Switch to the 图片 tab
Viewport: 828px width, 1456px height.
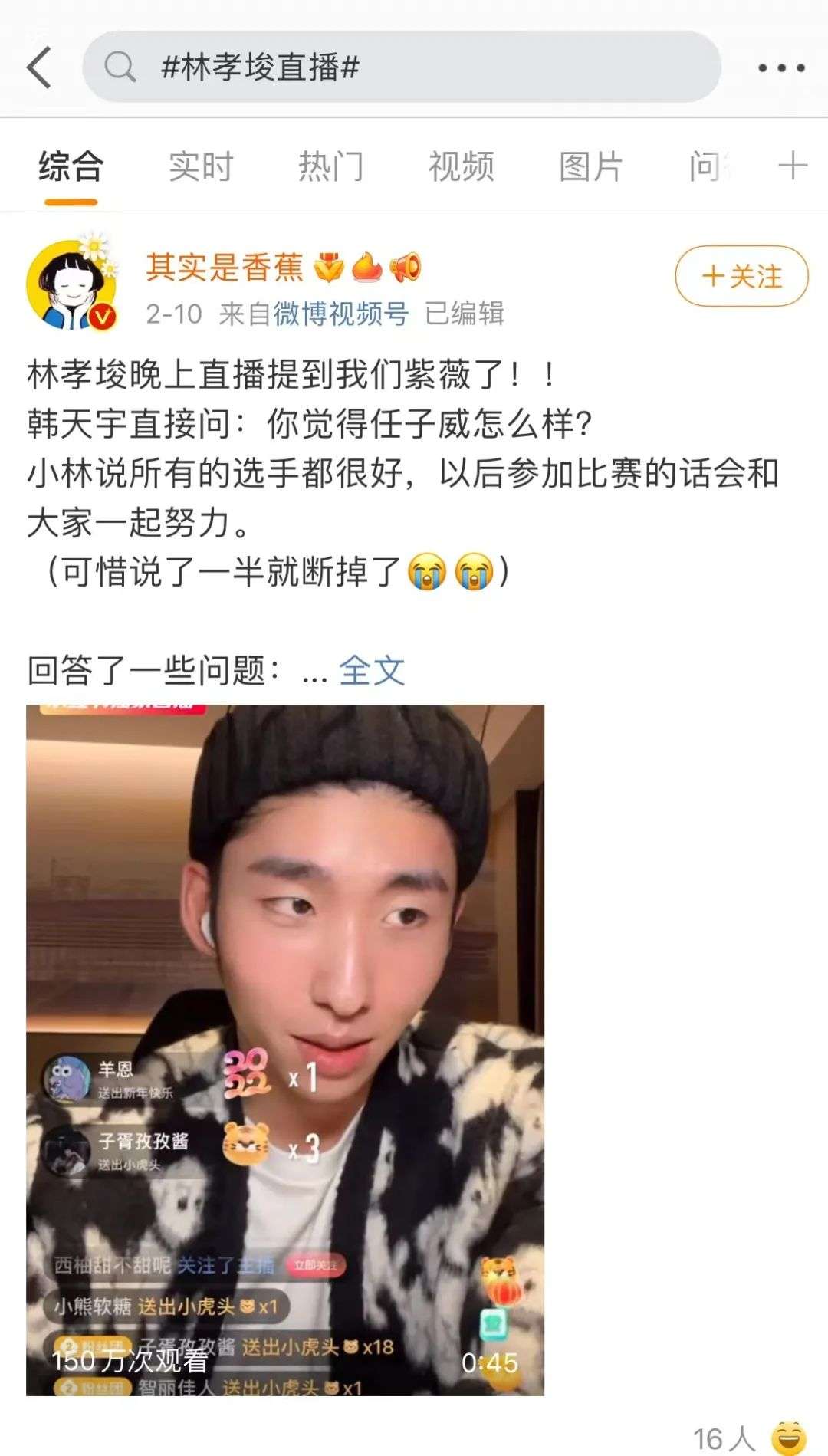590,166
